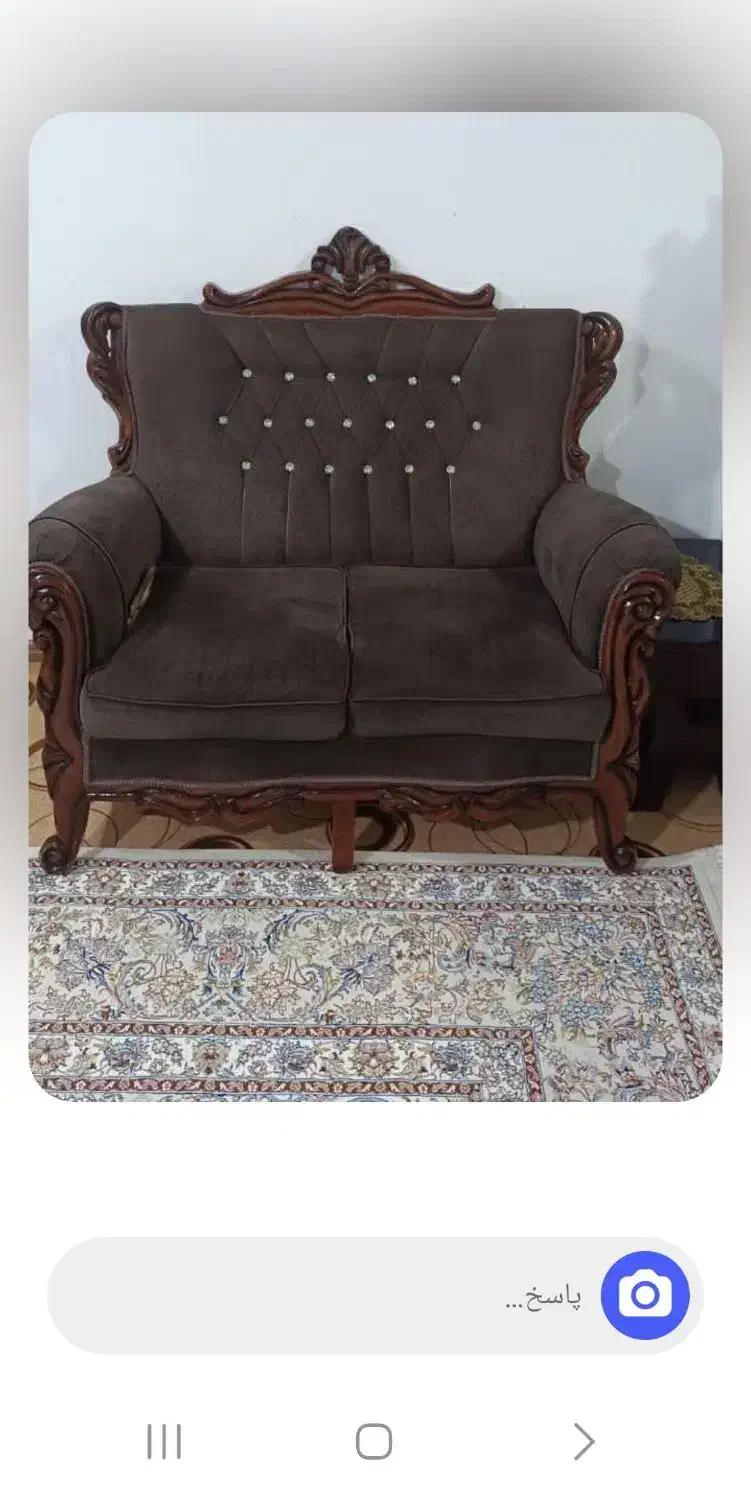
Task: Go back using the system back button
Action: (x=584, y=1442)
